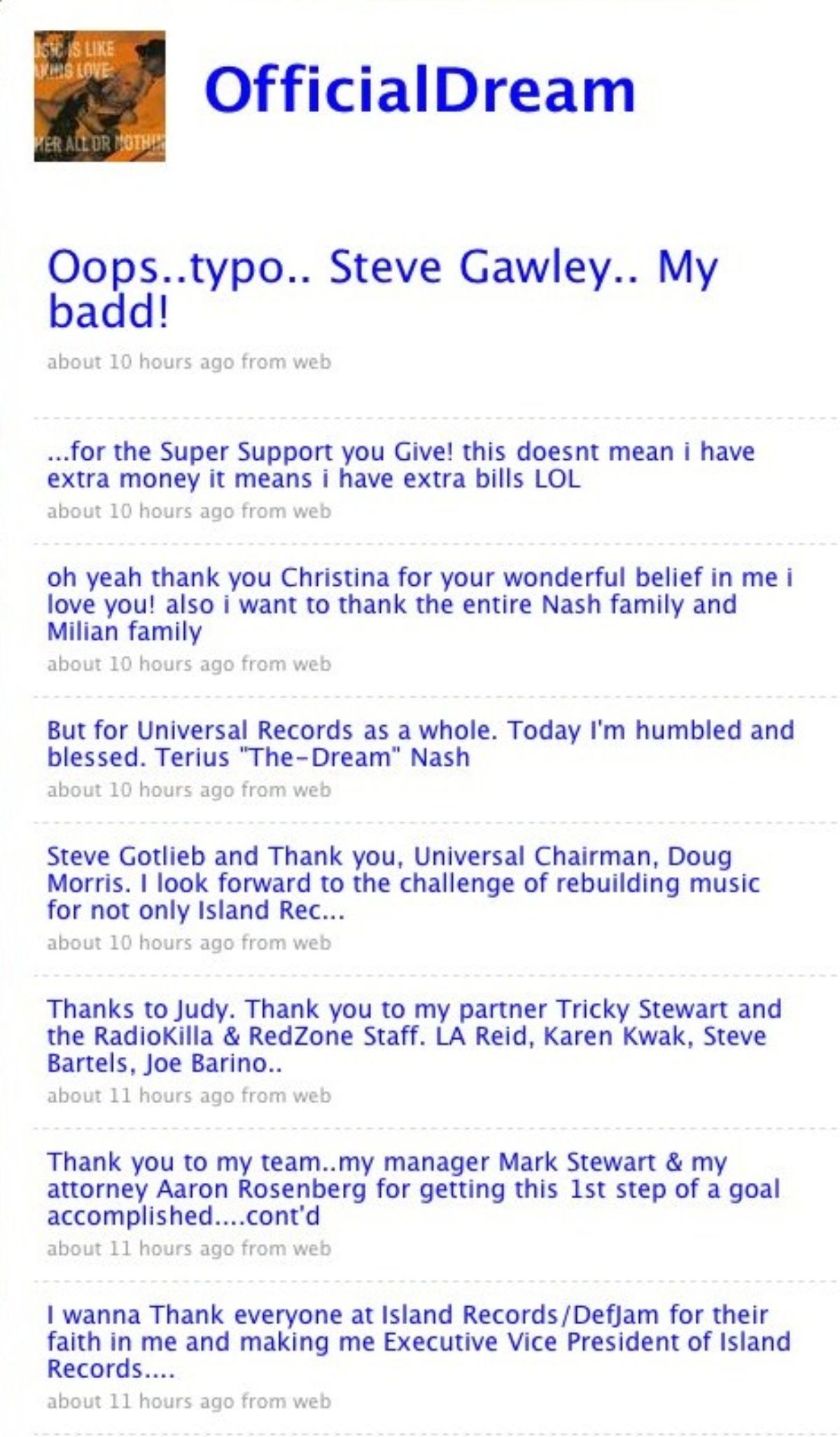Open timestamp under the 'Executive Vice President' tweet

(140, 1401)
